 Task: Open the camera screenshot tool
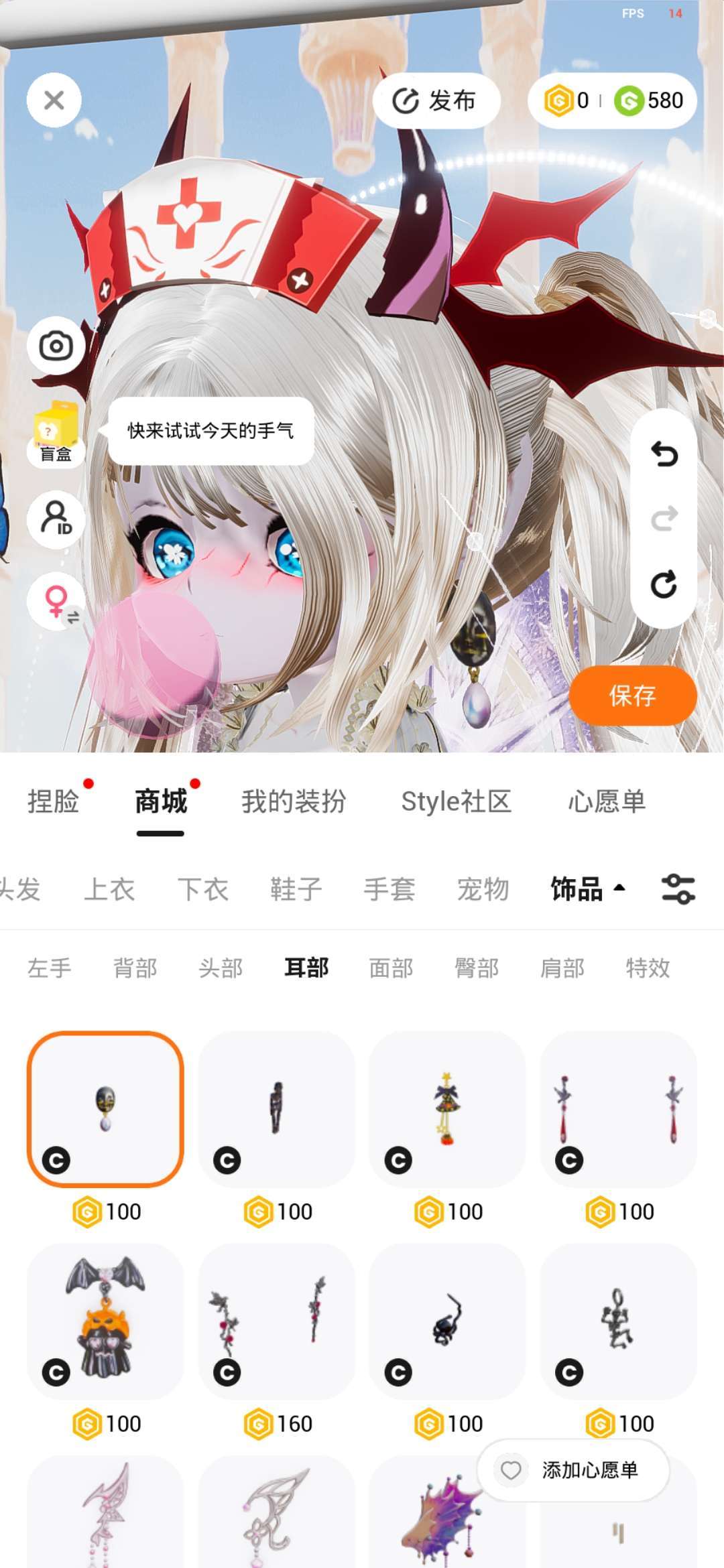pyautogui.click(x=56, y=346)
